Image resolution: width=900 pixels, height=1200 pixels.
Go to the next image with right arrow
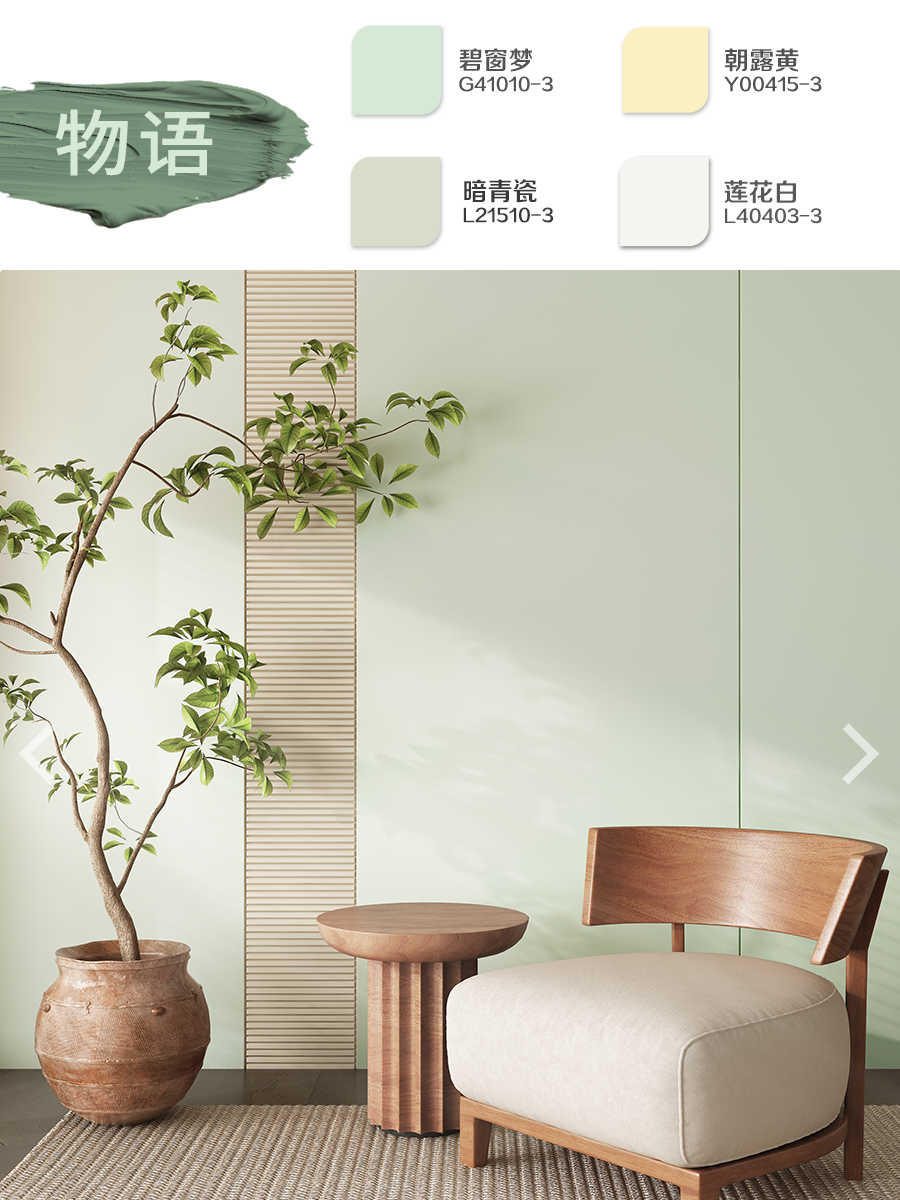860,753
